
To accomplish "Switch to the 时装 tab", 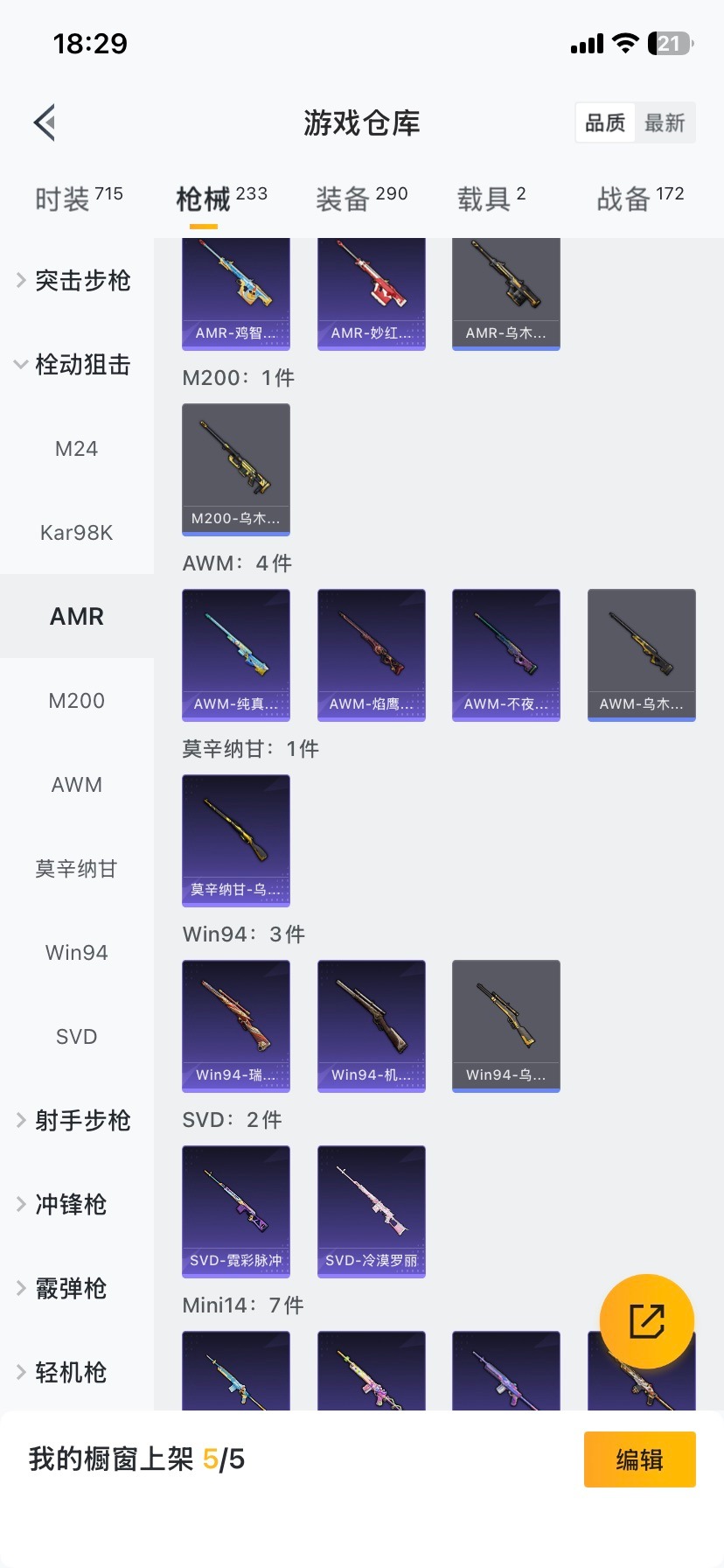I will tap(79, 199).
